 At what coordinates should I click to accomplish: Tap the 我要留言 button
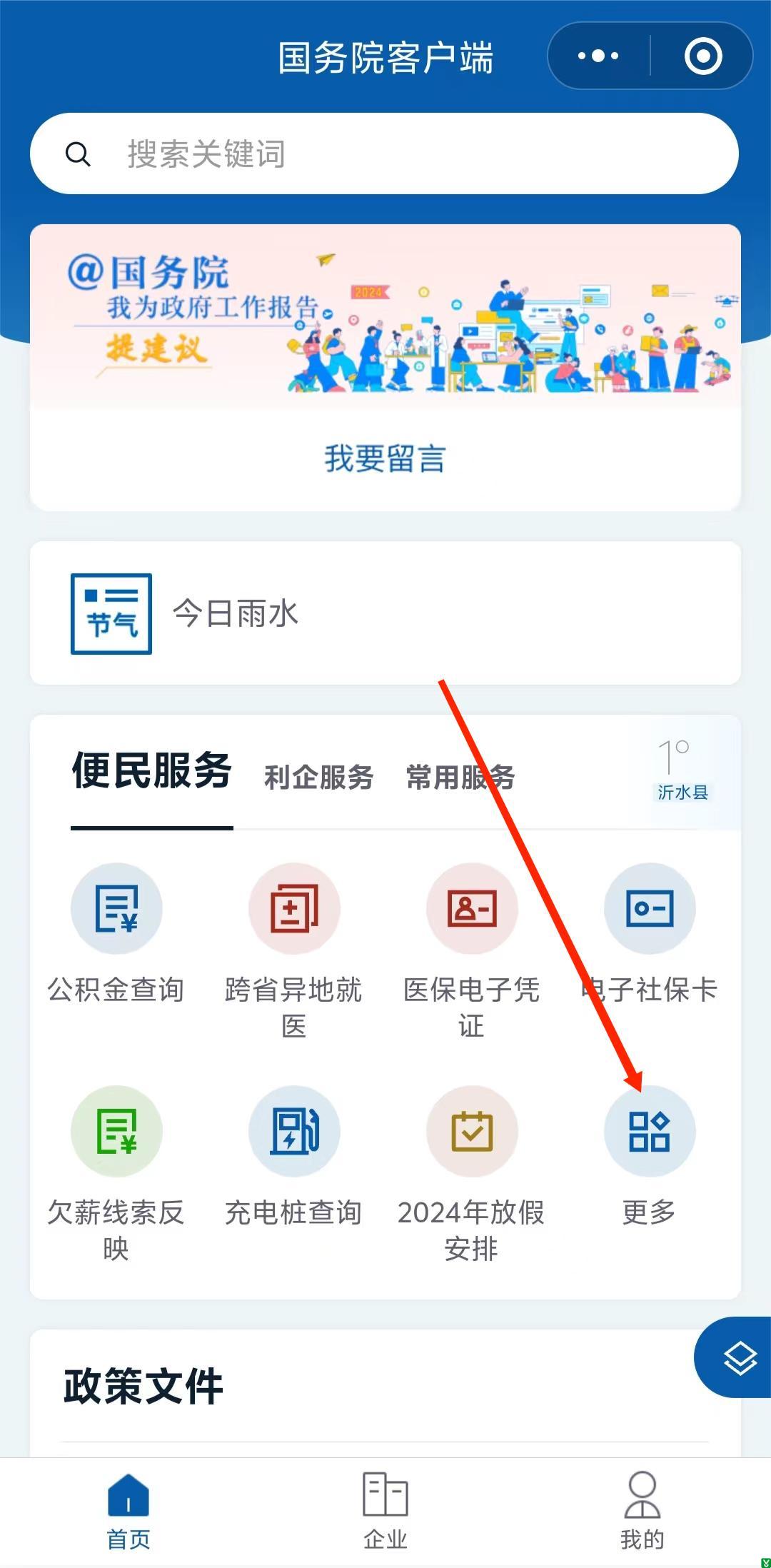click(x=385, y=458)
